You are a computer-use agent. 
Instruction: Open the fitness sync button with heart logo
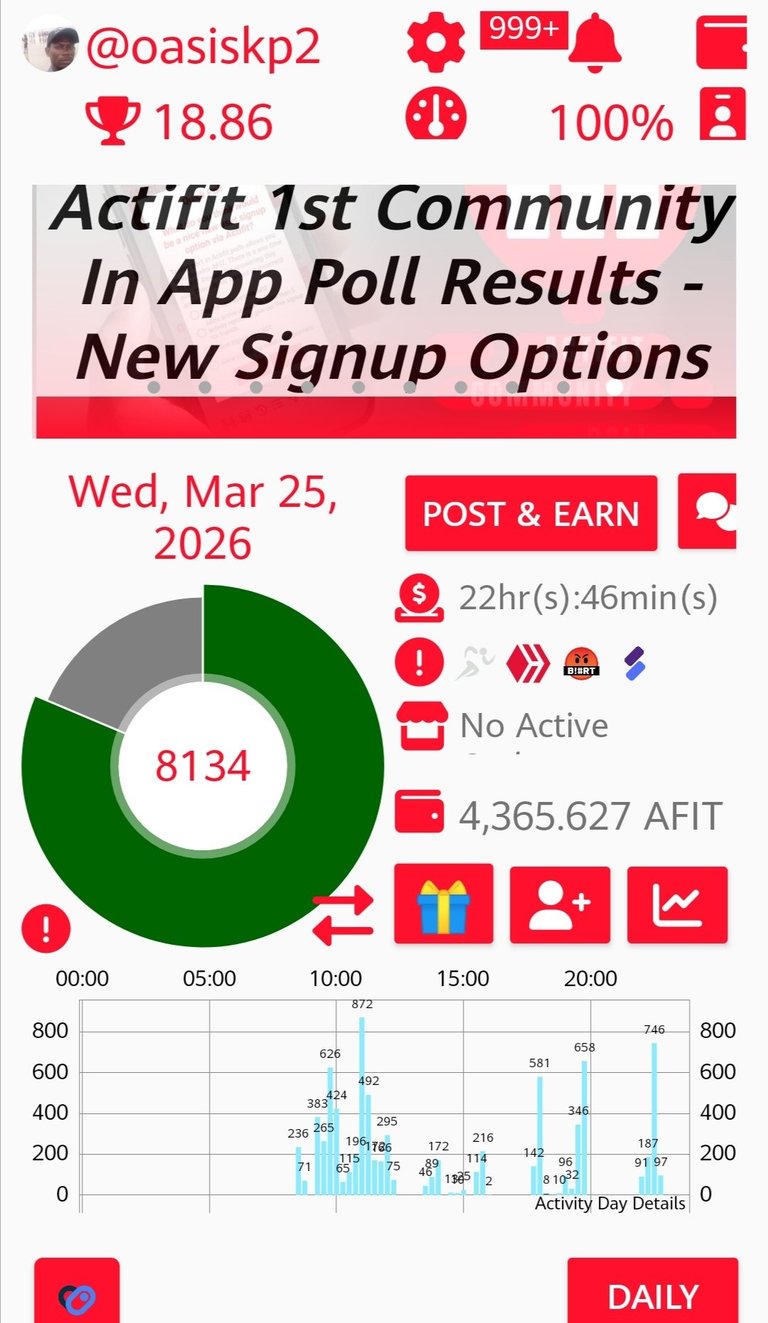pos(77,1297)
